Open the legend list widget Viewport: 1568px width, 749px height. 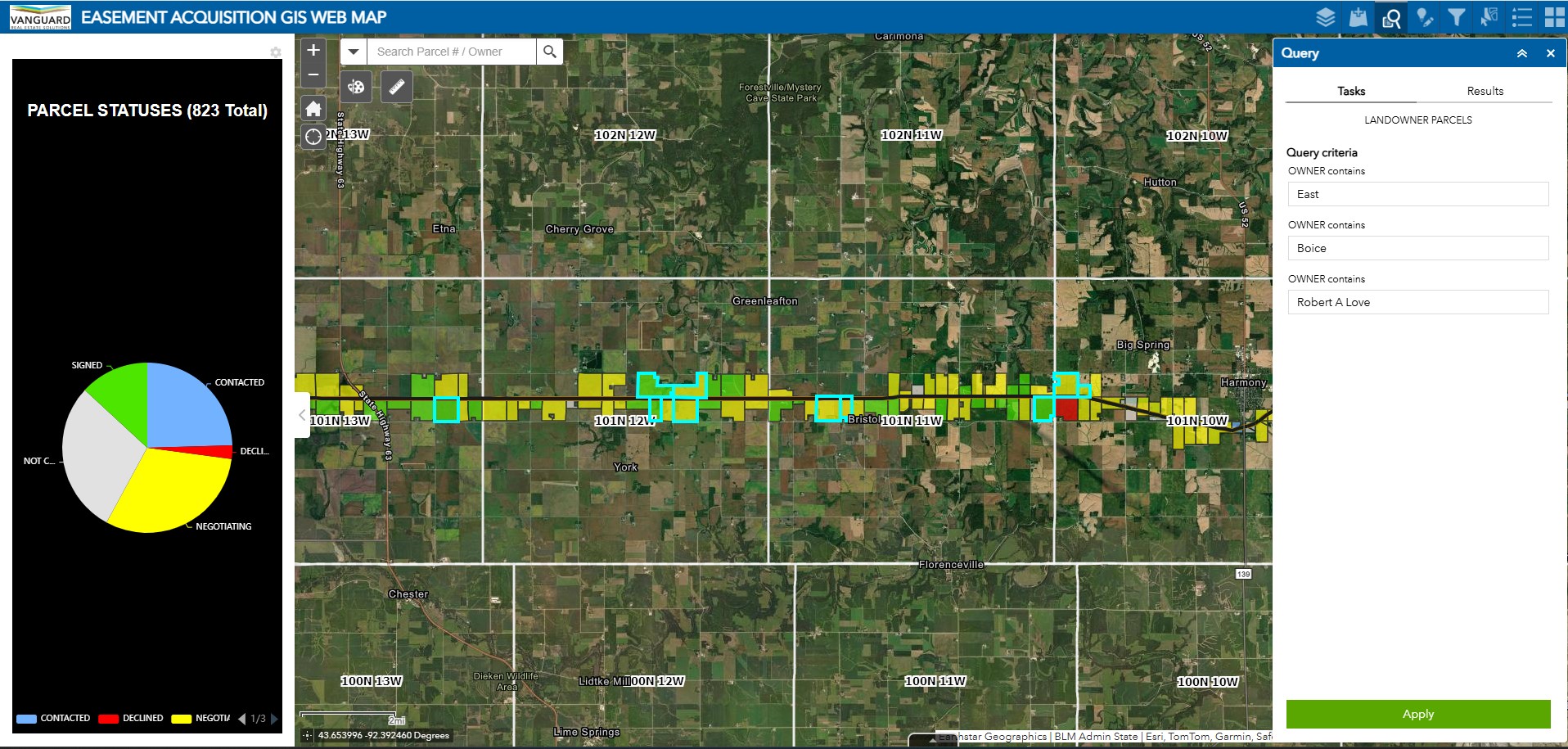pos(1522,17)
